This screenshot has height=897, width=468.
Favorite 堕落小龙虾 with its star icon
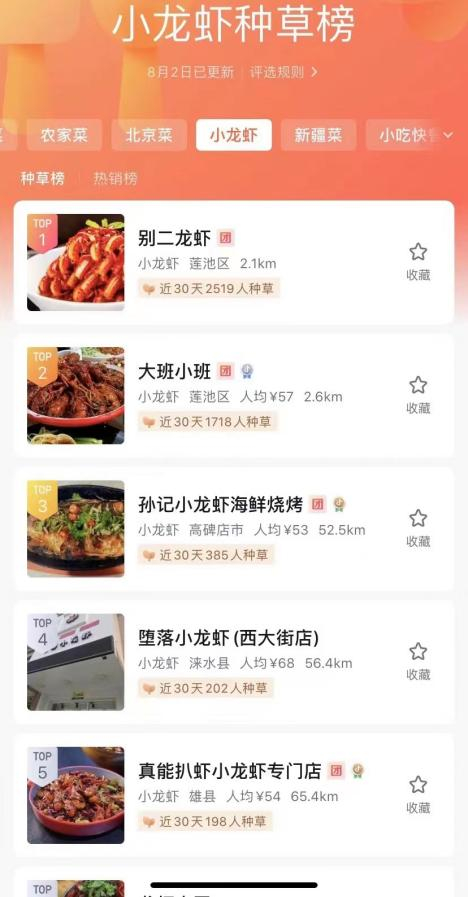[x=418, y=652]
